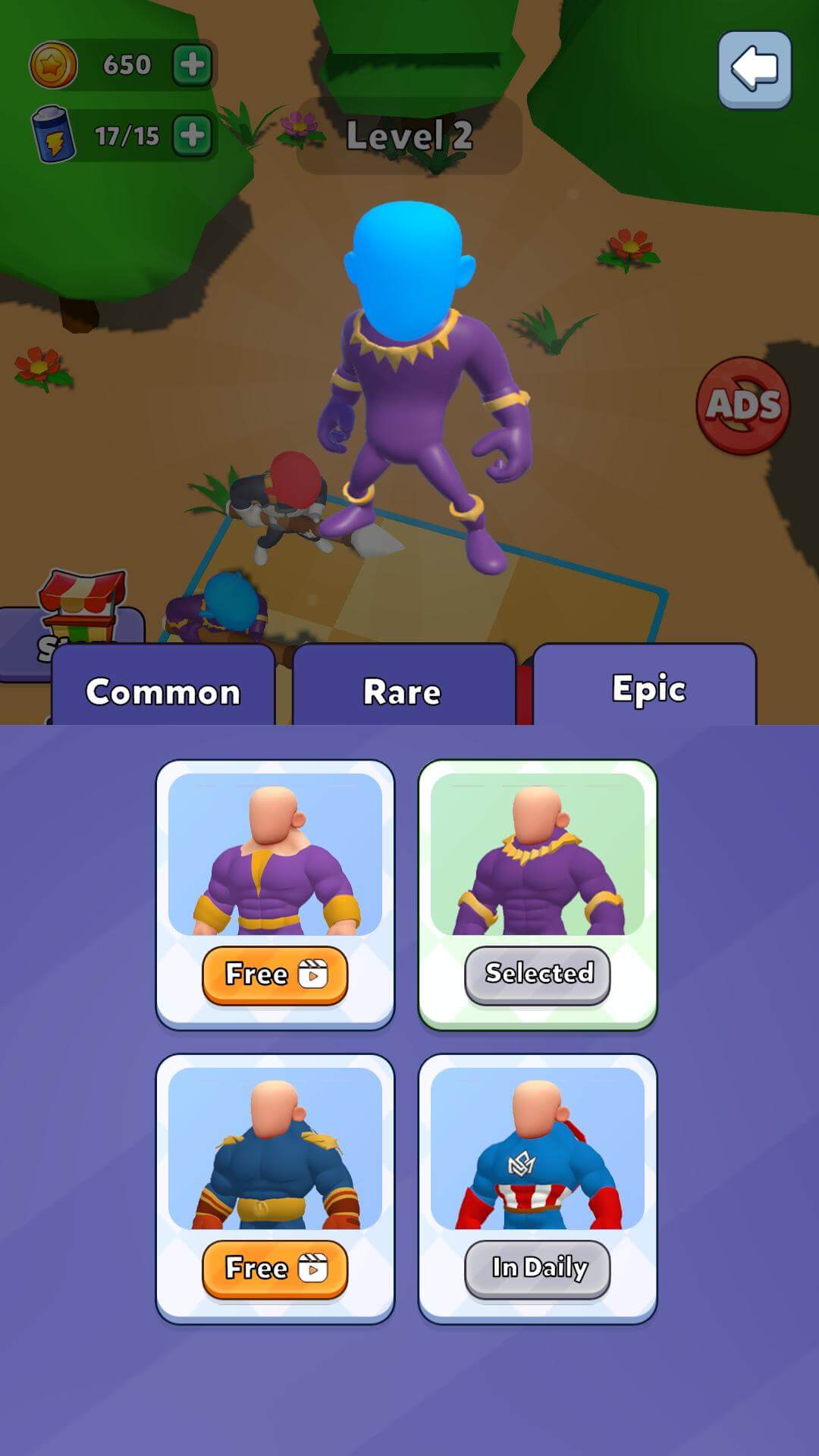Add more energy with the plus button
The height and width of the screenshot is (1456, 819).
click(x=192, y=136)
